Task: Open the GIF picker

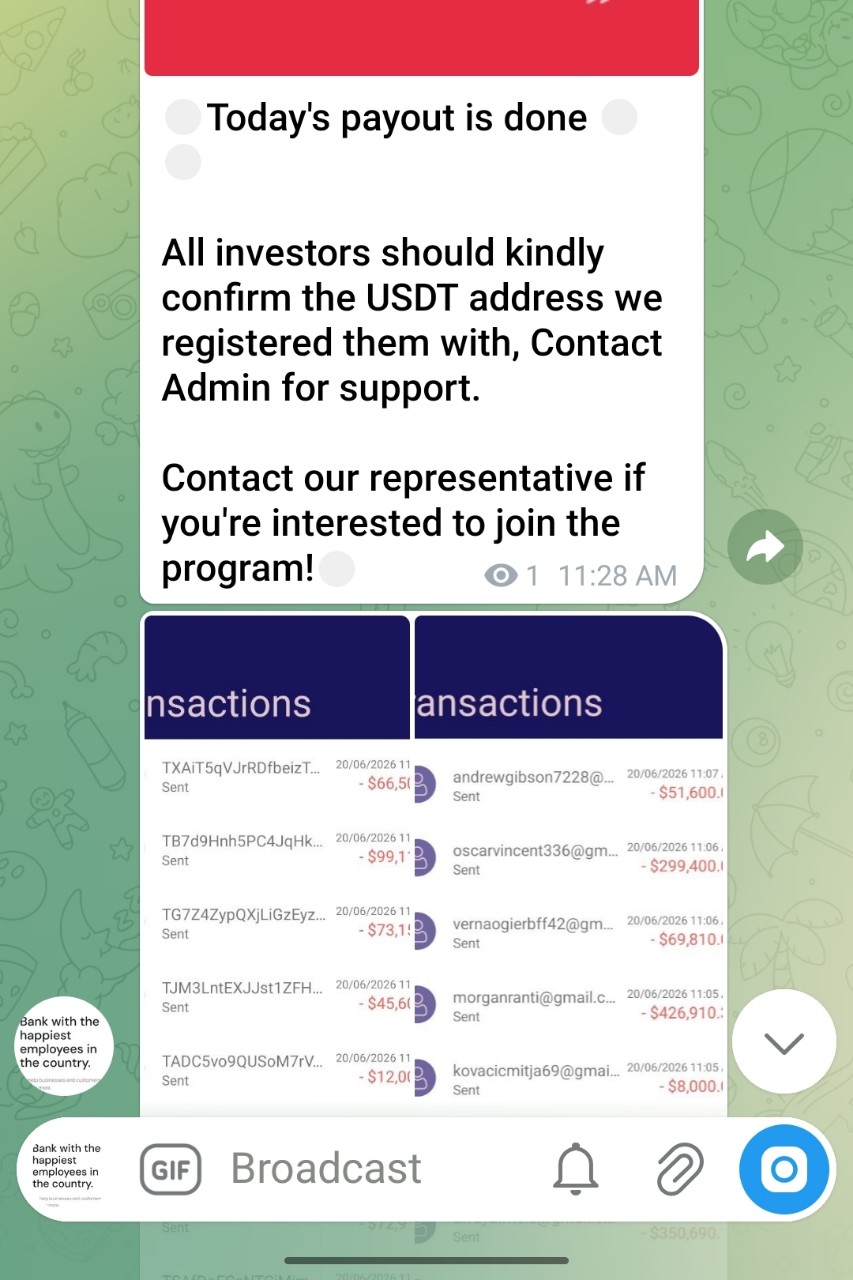Action: (x=171, y=1169)
